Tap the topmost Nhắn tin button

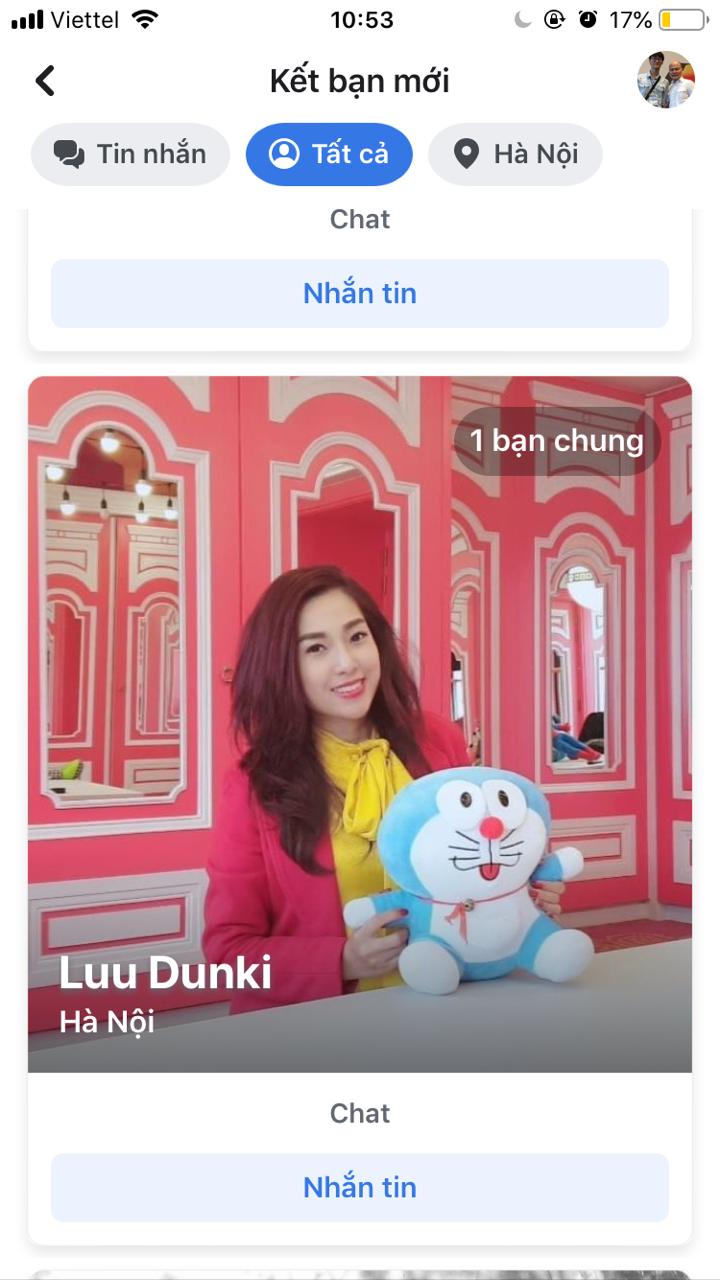[360, 292]
